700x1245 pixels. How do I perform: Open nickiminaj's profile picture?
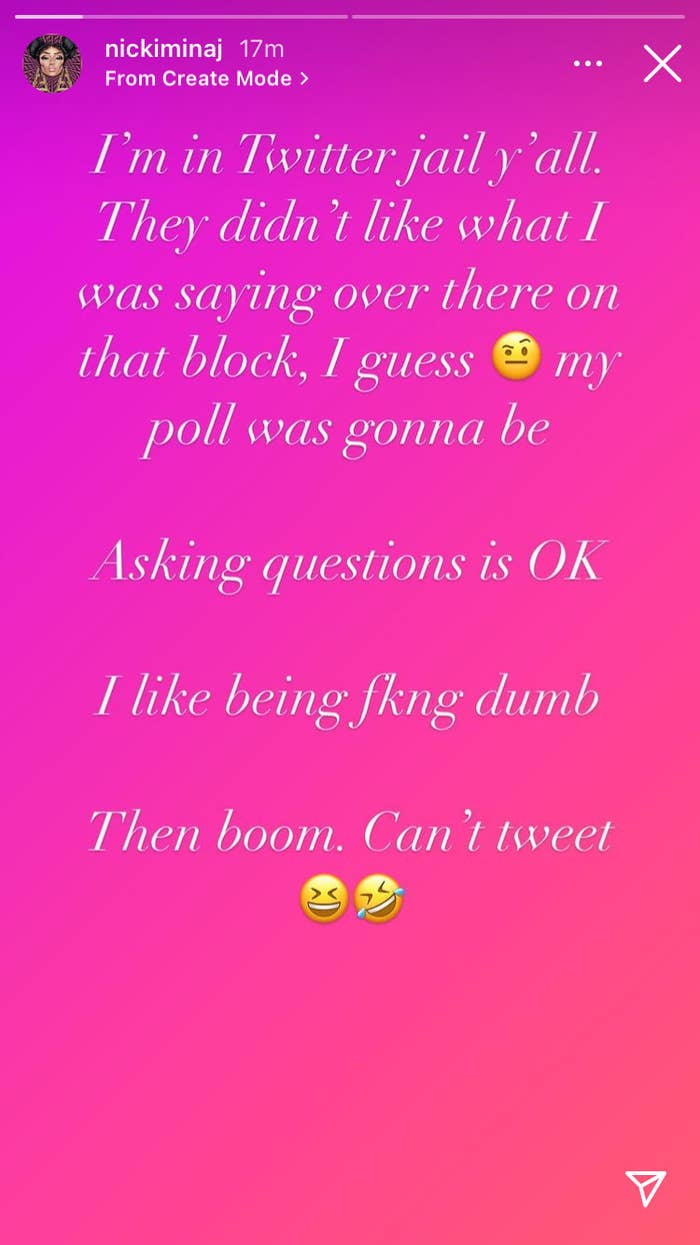pyautogui.click(x=52, y=64)
